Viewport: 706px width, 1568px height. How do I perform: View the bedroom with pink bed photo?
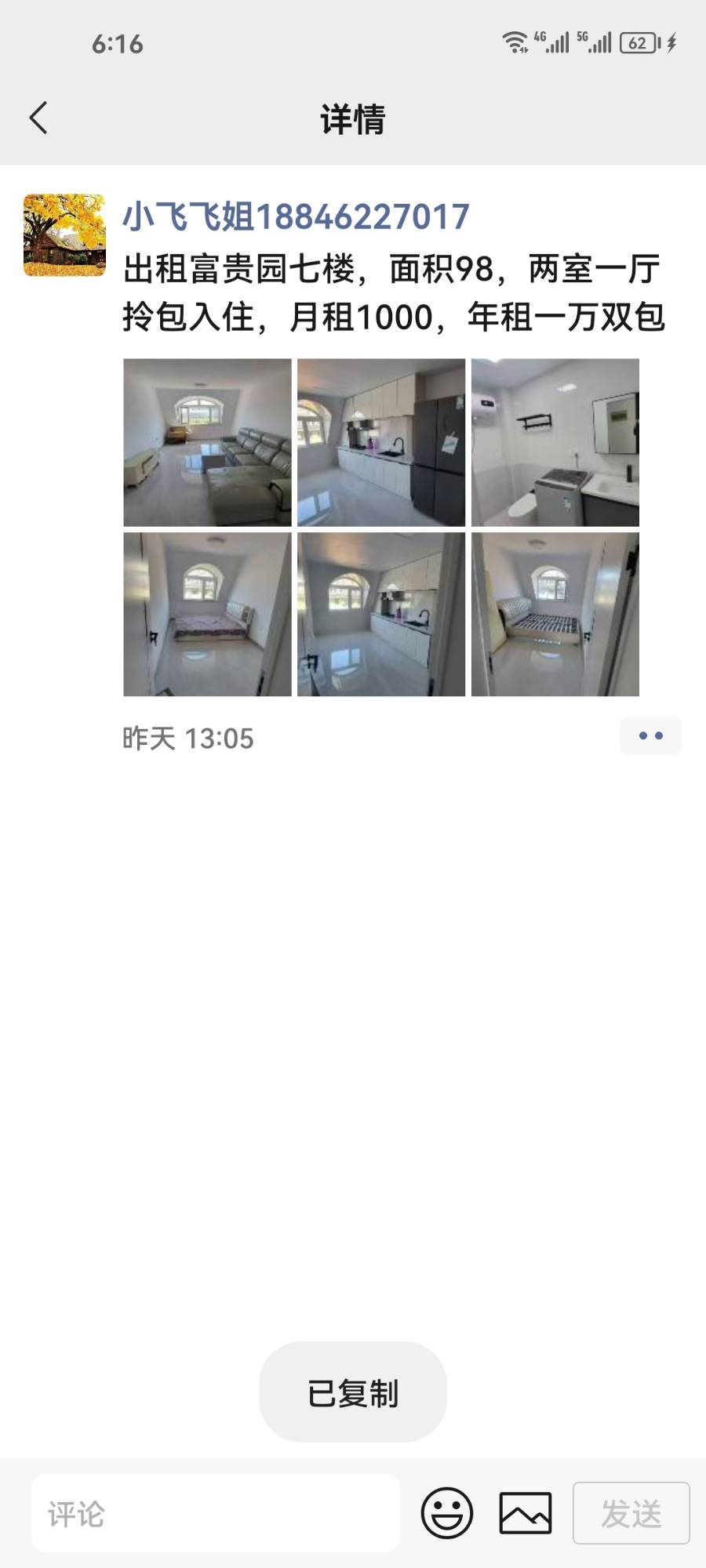tap(208, 615)
